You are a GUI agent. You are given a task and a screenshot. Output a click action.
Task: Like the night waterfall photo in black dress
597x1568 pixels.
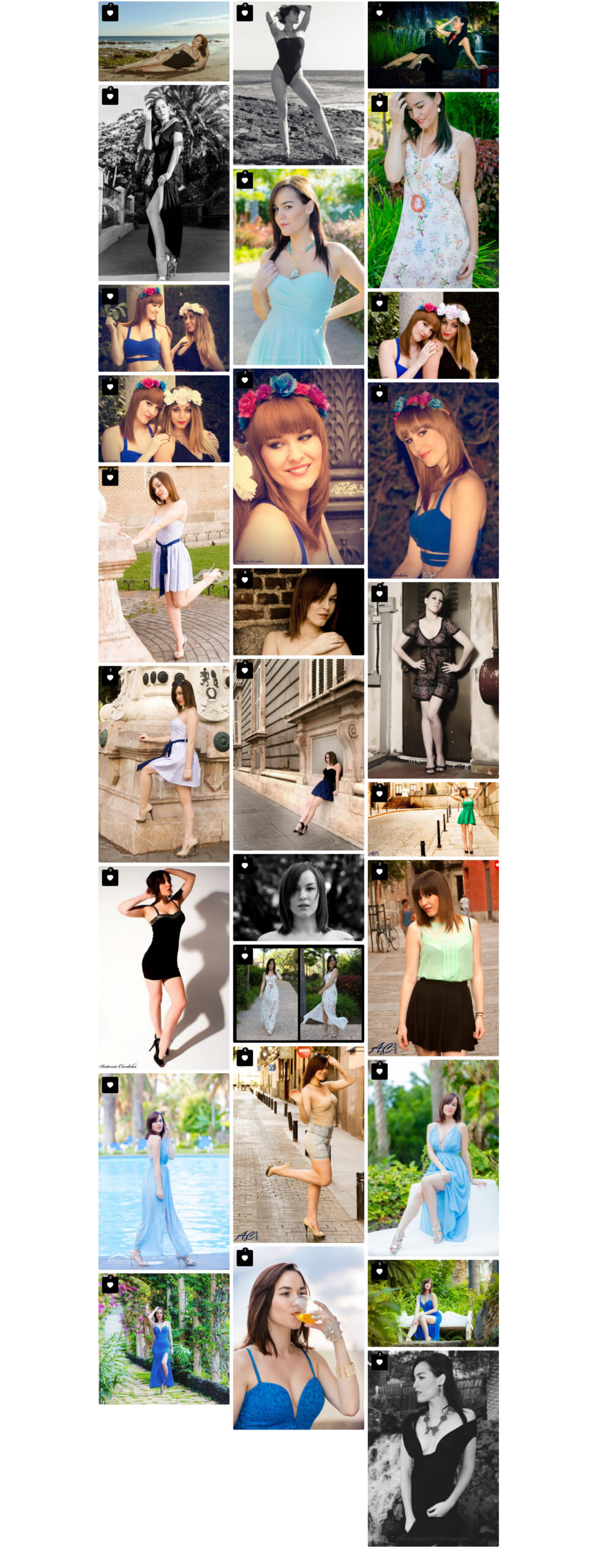[x=379, y=13]
